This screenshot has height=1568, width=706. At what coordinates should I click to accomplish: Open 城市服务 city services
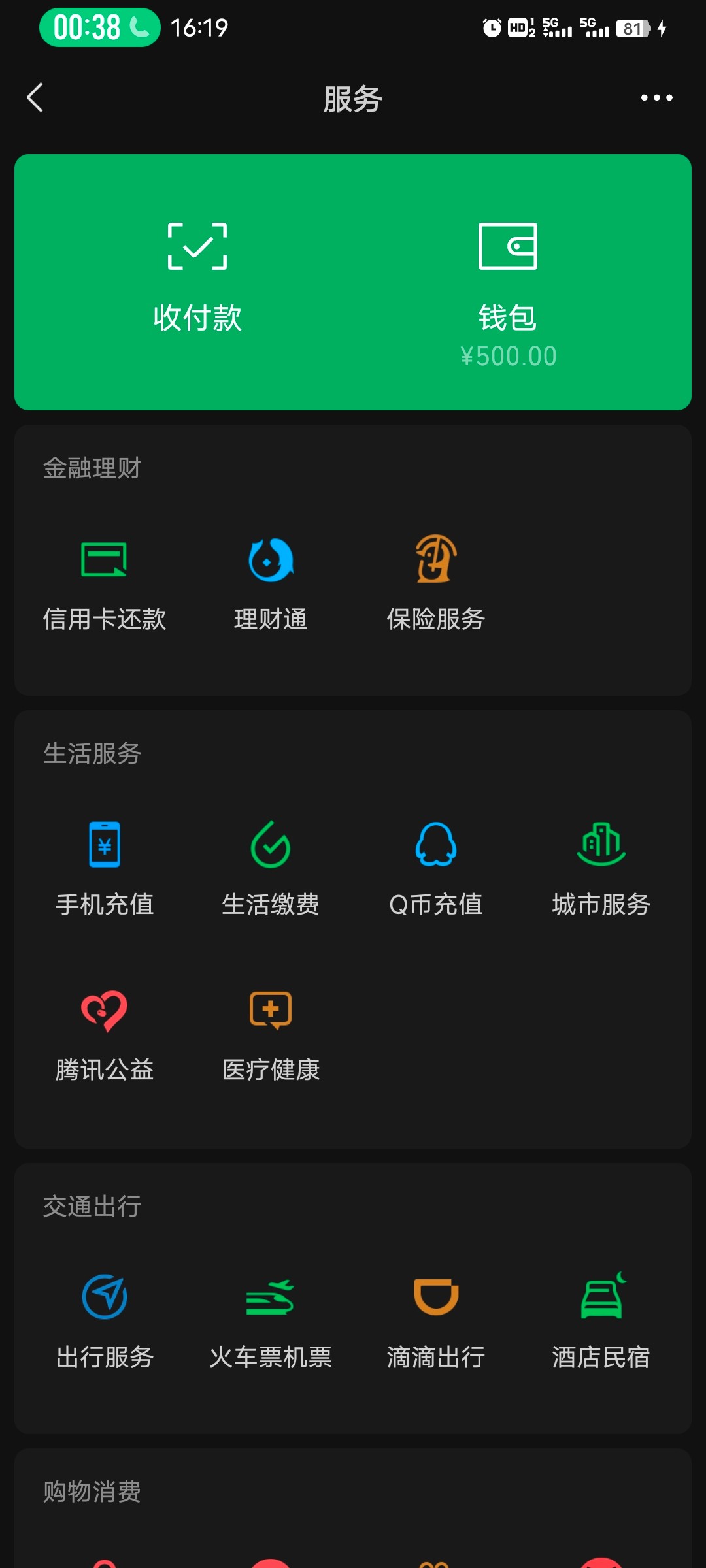click(x=601, y=869)
